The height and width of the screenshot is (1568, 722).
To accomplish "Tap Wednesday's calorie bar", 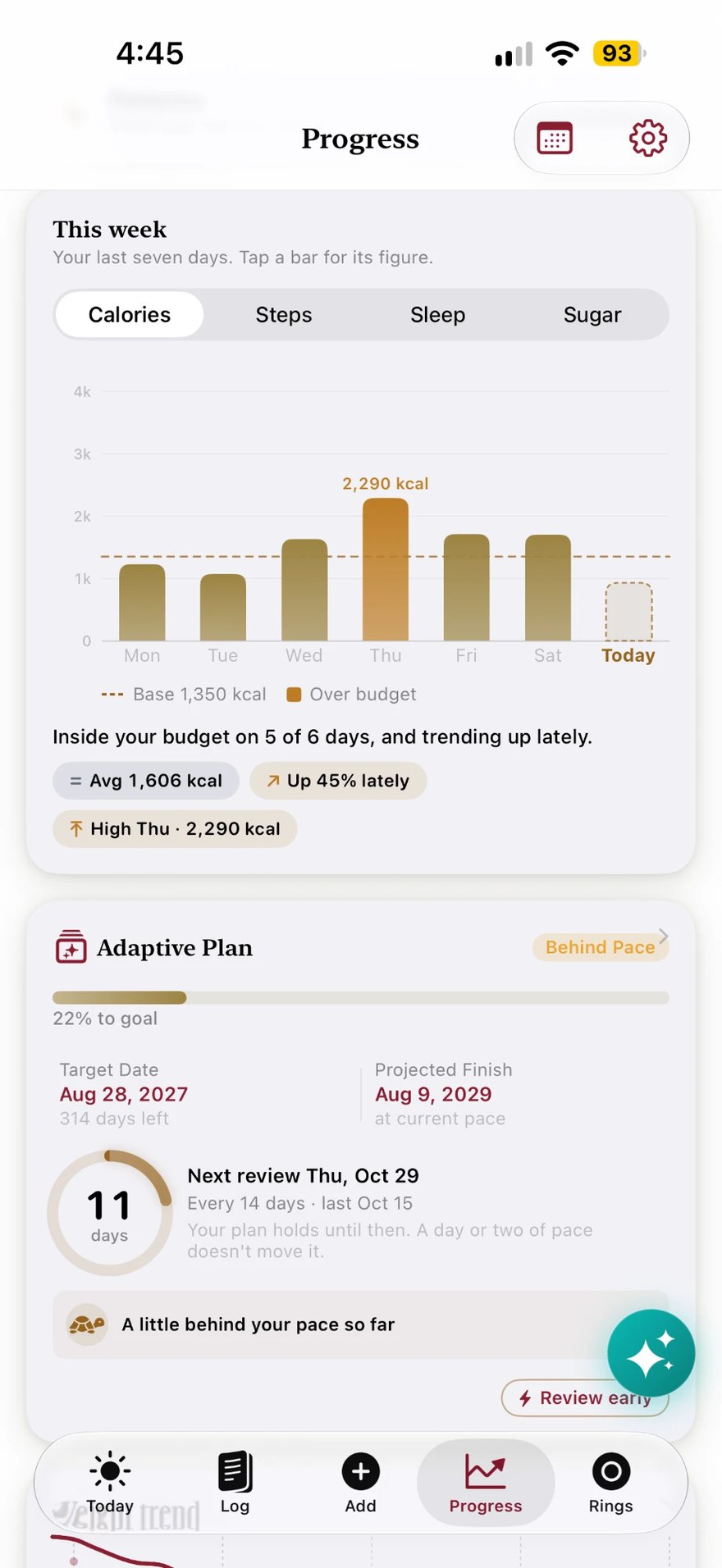I will [x=304, y=590].
